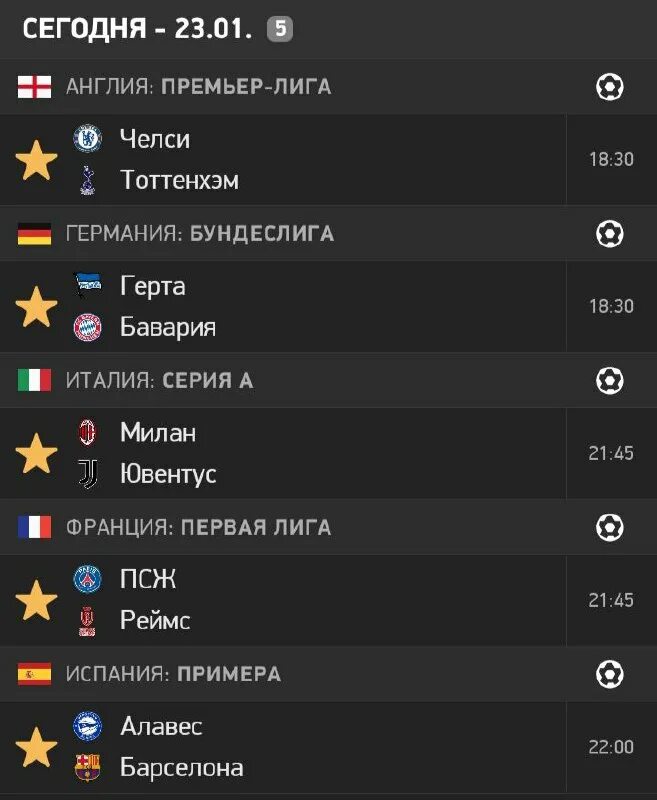Toggle the favorite star for ПСЖ vs Реймс
Viewport: 657px width, 800px height.
(36, 600)
